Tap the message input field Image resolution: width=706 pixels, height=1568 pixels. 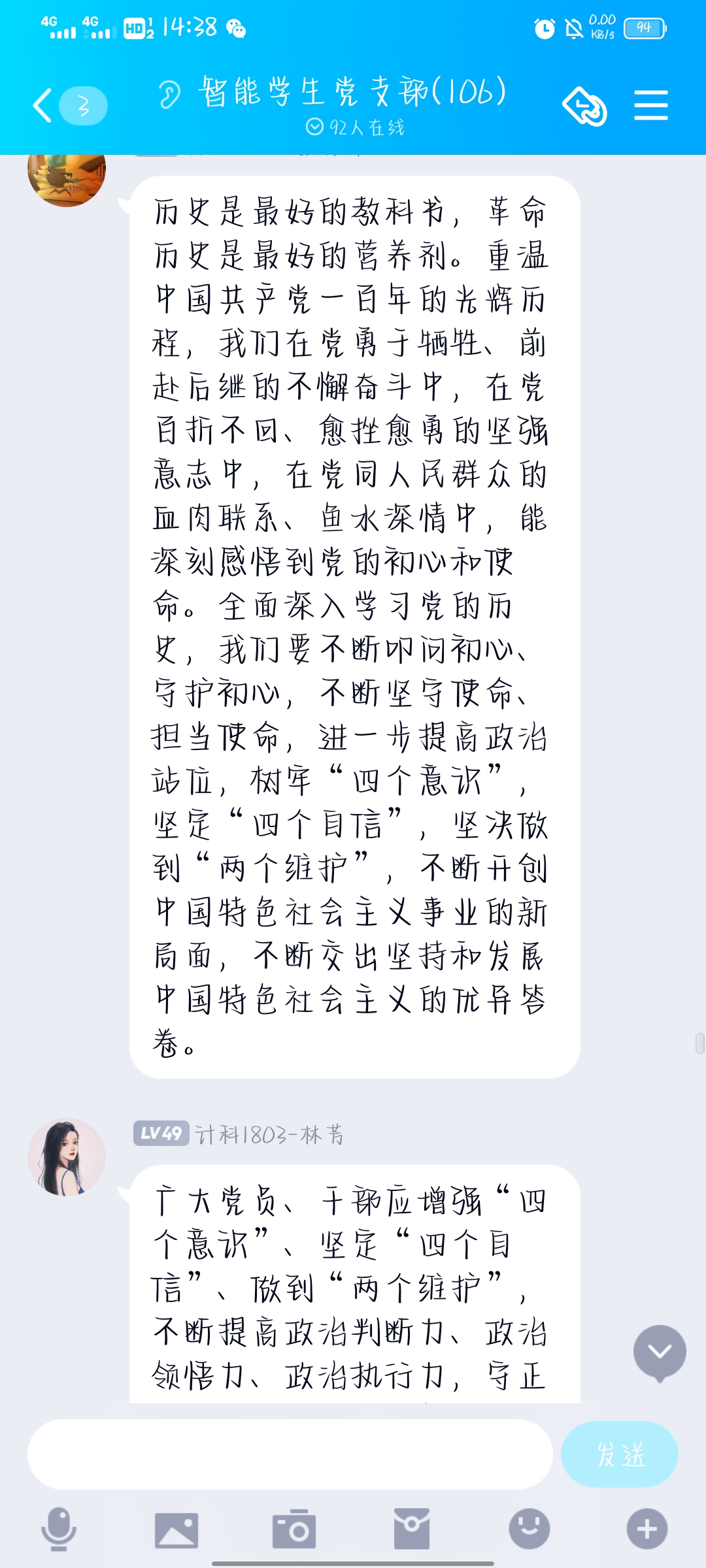[x=290, y=1454]
